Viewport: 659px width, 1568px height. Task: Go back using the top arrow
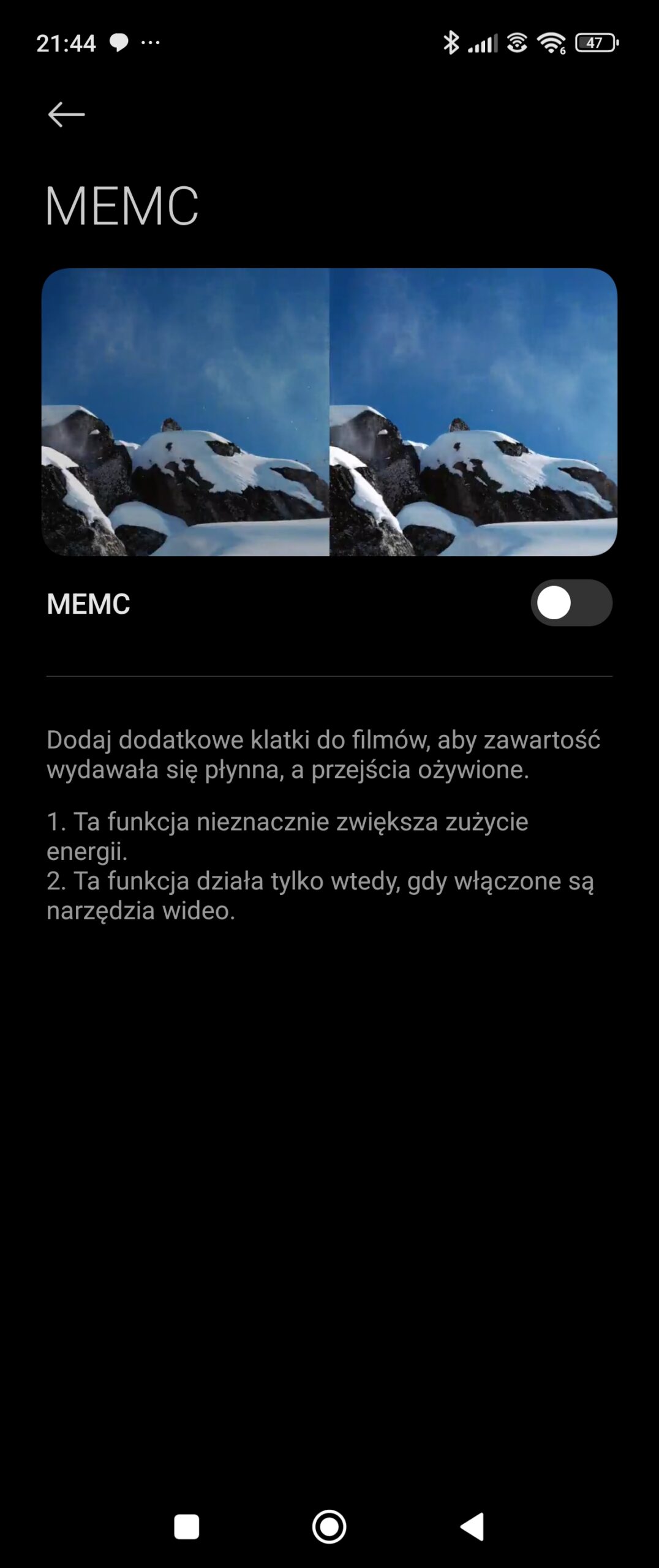(66, 115)
